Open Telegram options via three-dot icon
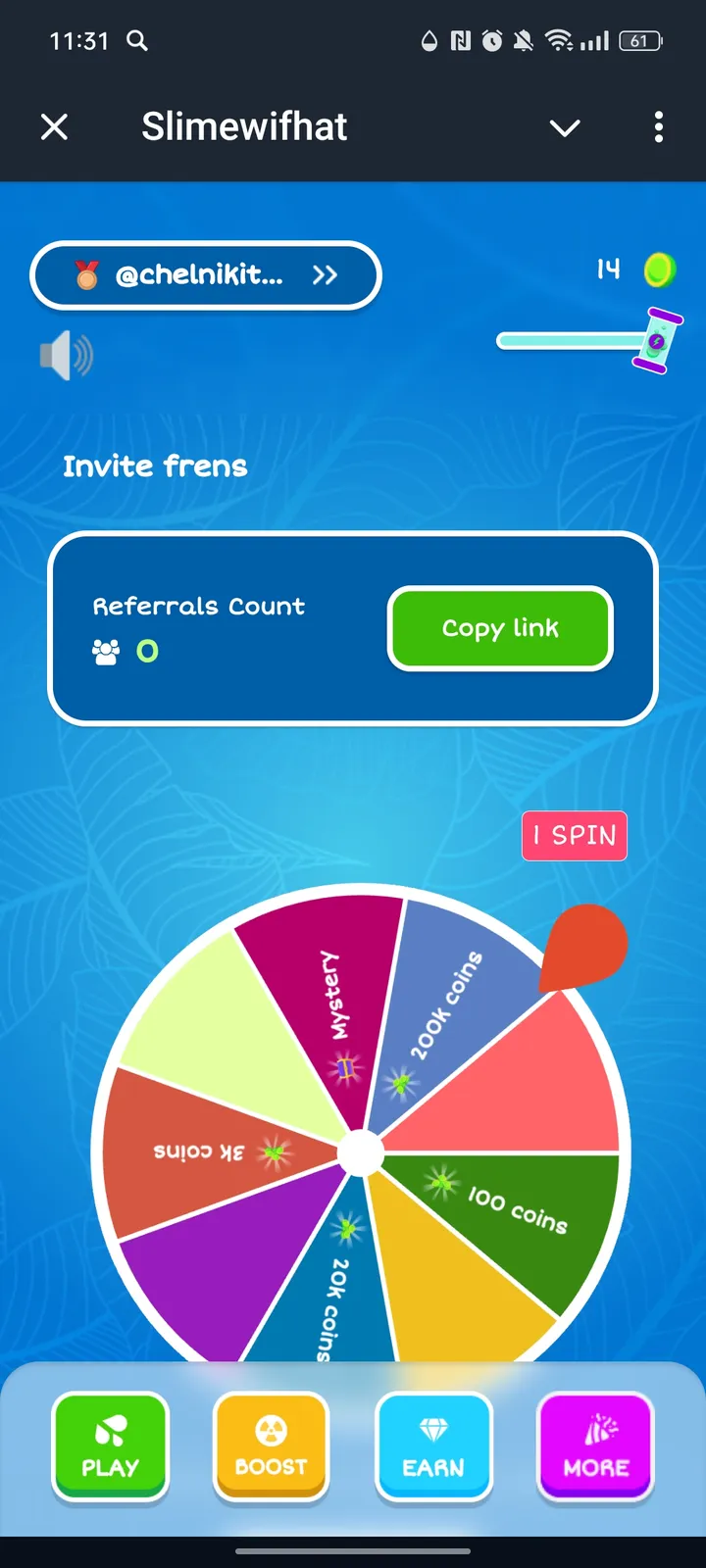The image size is (706, 1568). pyautogui.click(x=658, y=127)
